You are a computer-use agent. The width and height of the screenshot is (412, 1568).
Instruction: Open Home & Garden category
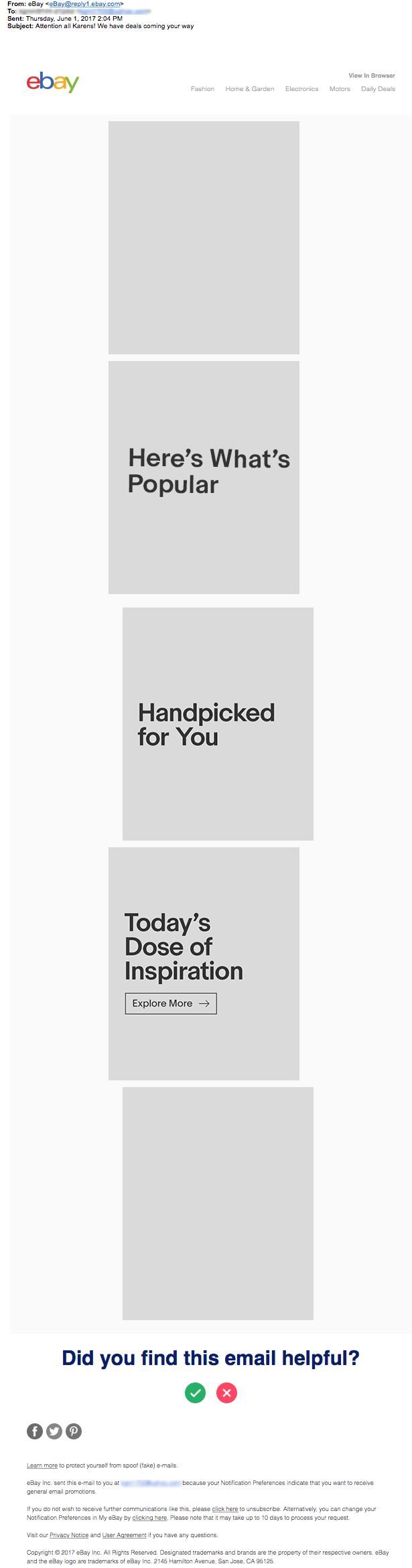pos(249,89)
